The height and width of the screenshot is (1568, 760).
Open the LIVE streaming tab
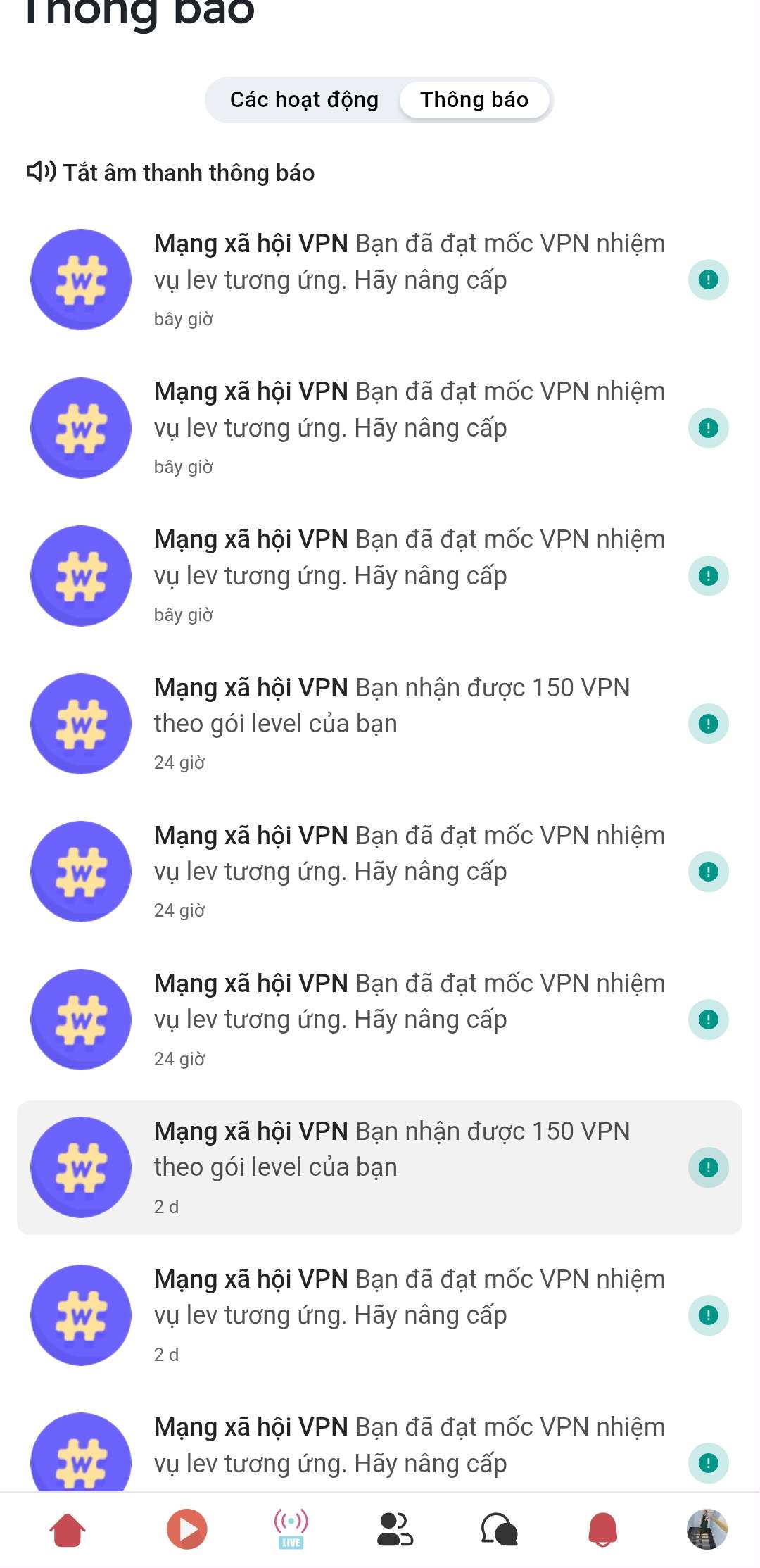pos(291,1529)
